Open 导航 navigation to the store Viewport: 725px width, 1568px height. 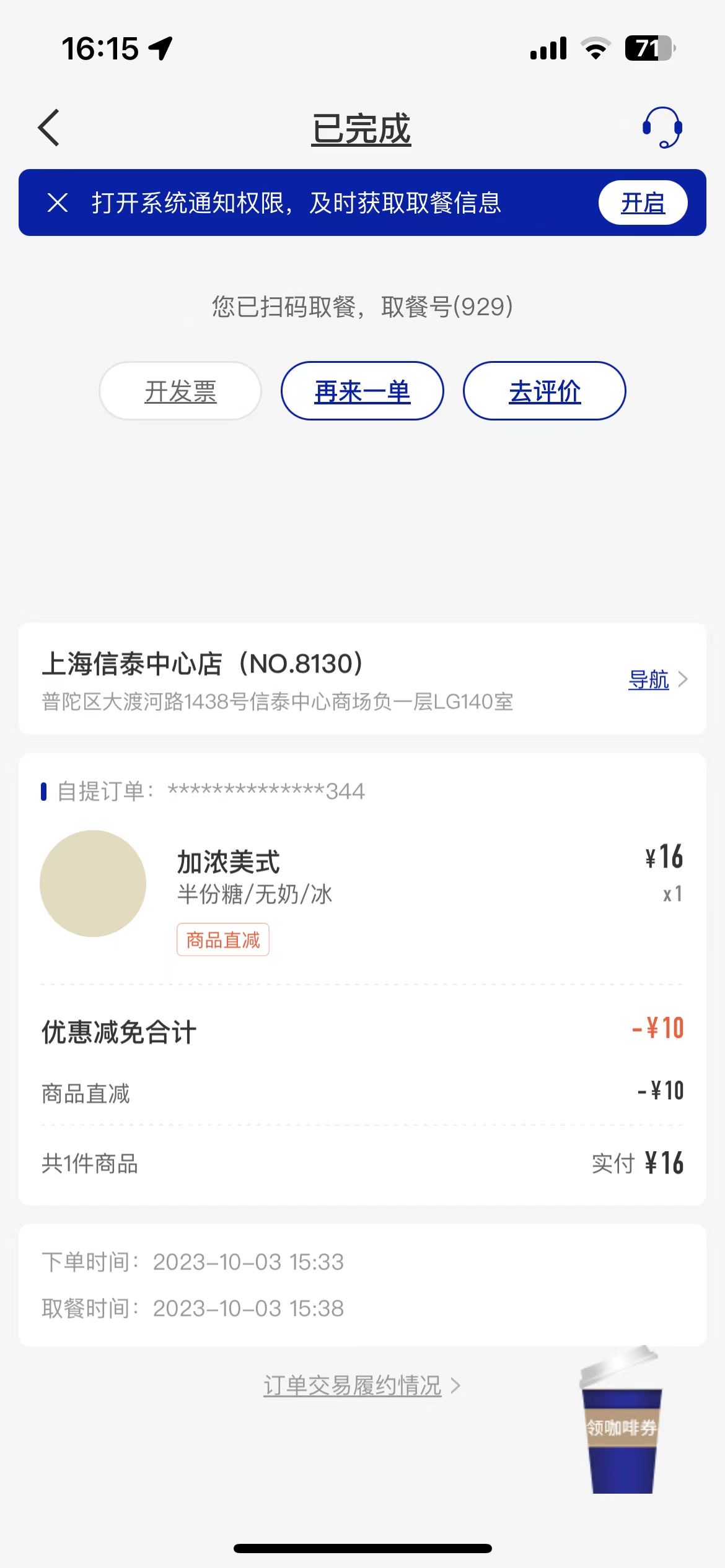(657, 679)
